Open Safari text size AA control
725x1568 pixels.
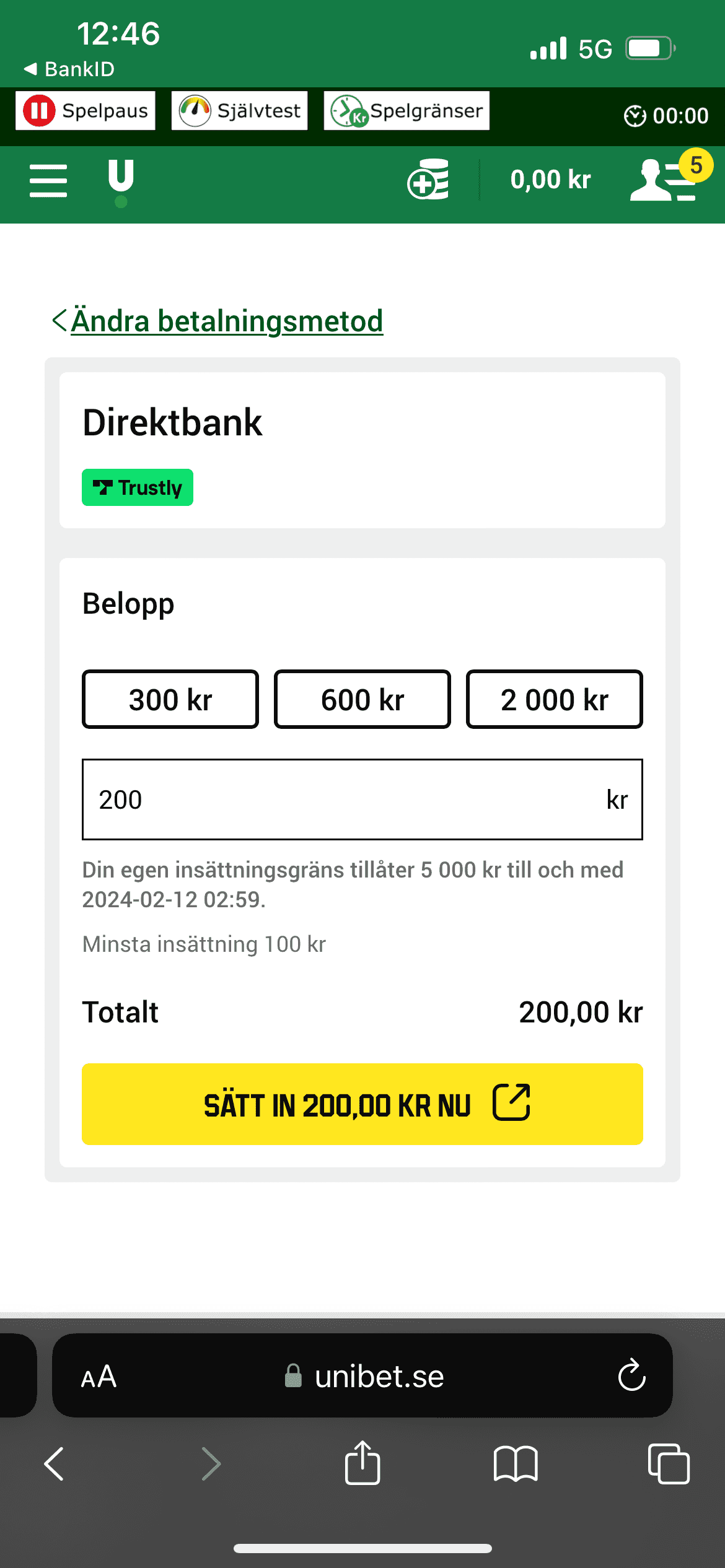click(98, 1377)
